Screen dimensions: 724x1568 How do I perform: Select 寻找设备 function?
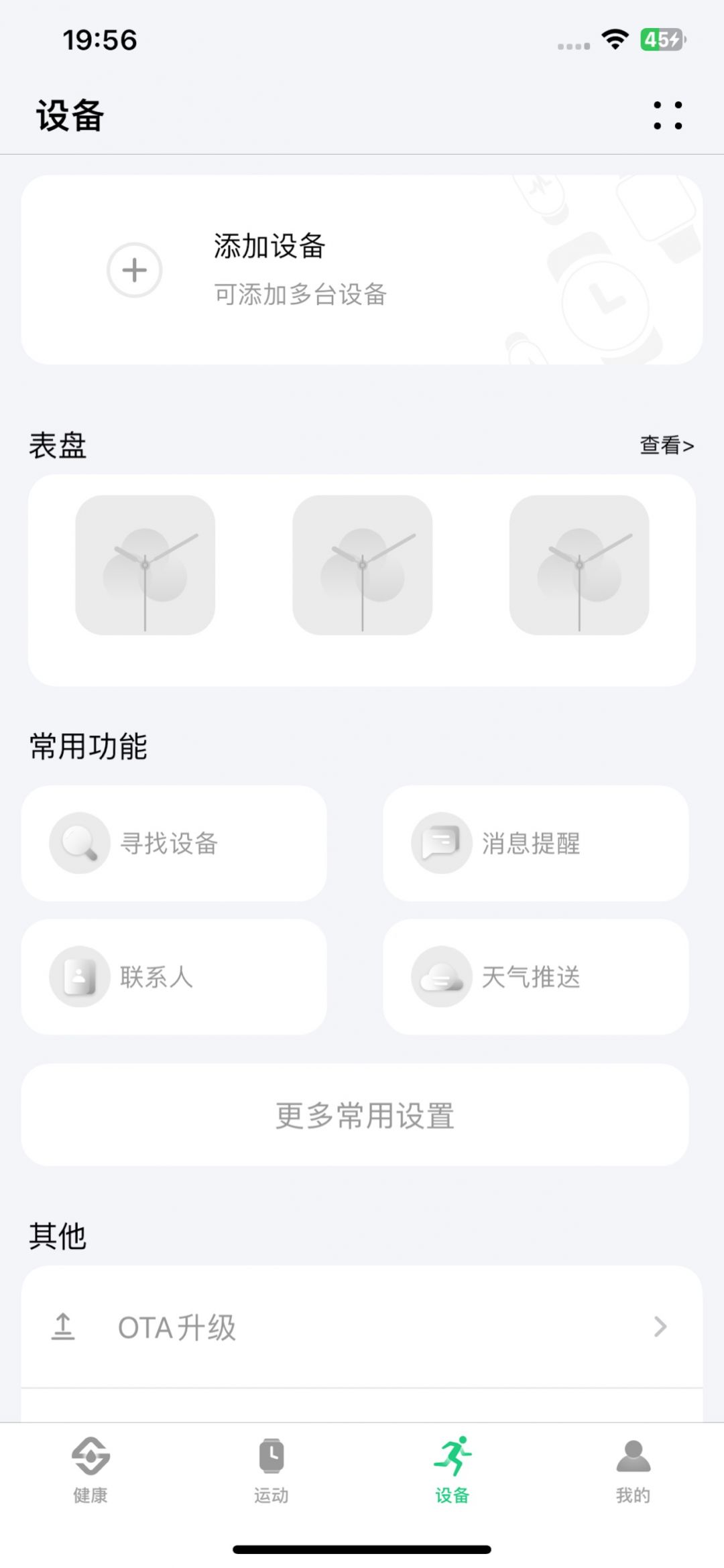pos(174,843)
